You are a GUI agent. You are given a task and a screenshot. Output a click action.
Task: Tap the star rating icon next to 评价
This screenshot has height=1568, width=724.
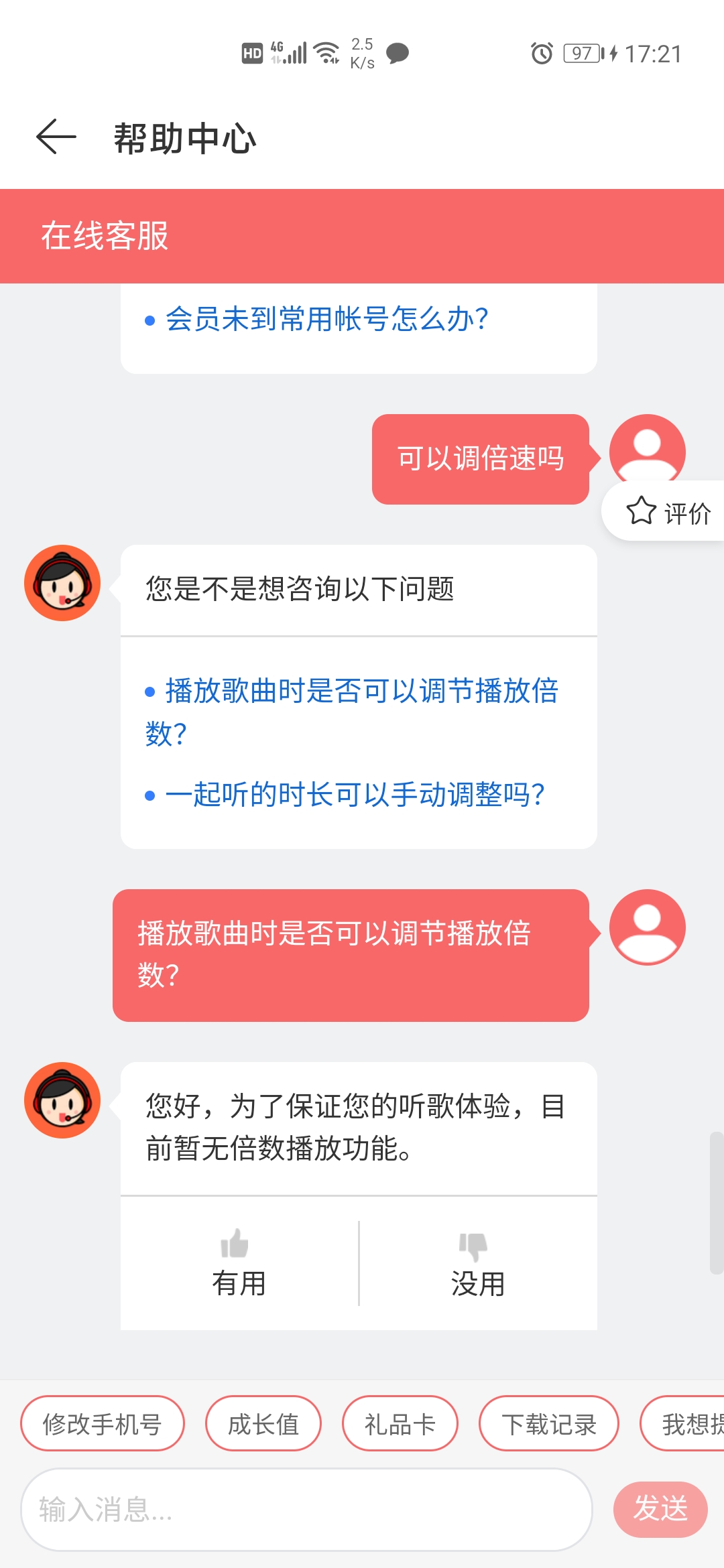coord(642,511)
